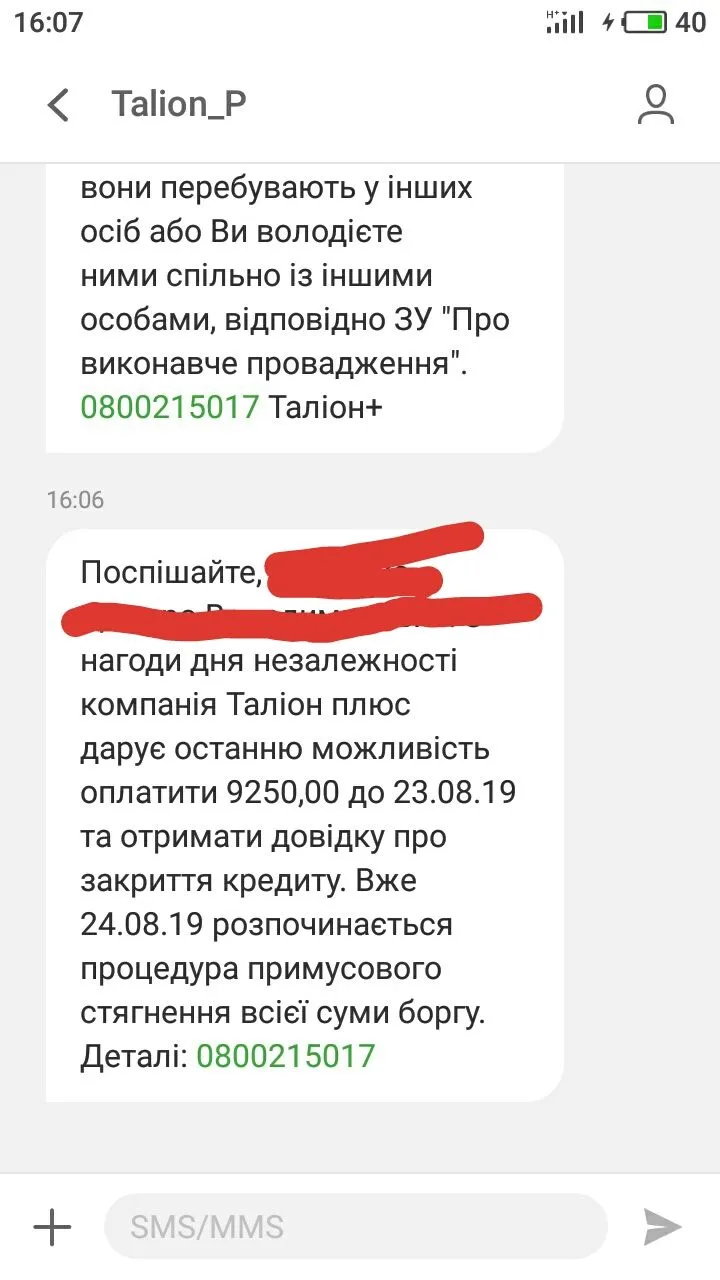Open contact details for Talion_P
The image size is (720, 1280).
point(656,104)
